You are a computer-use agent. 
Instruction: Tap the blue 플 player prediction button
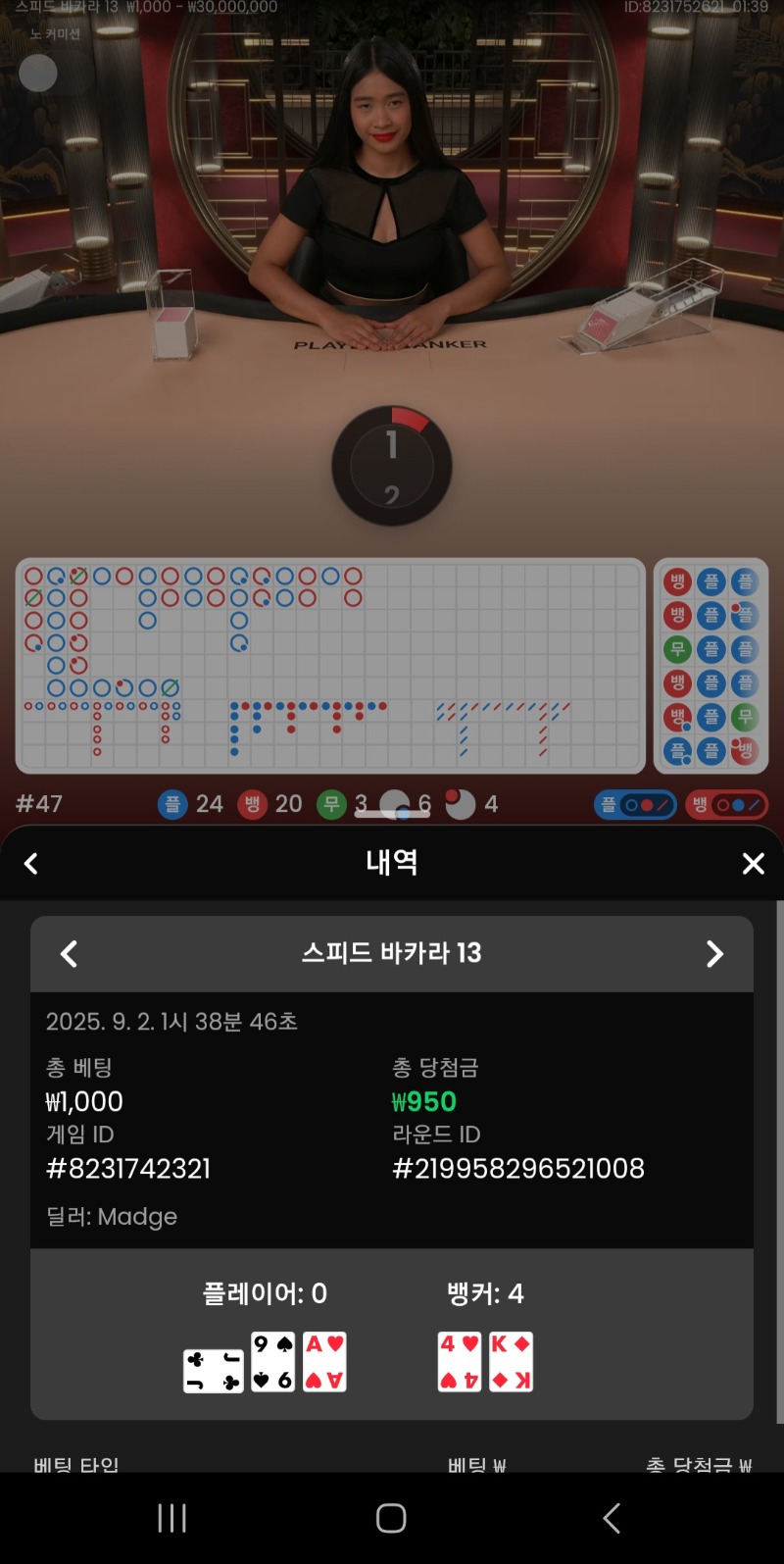(635, 805)
